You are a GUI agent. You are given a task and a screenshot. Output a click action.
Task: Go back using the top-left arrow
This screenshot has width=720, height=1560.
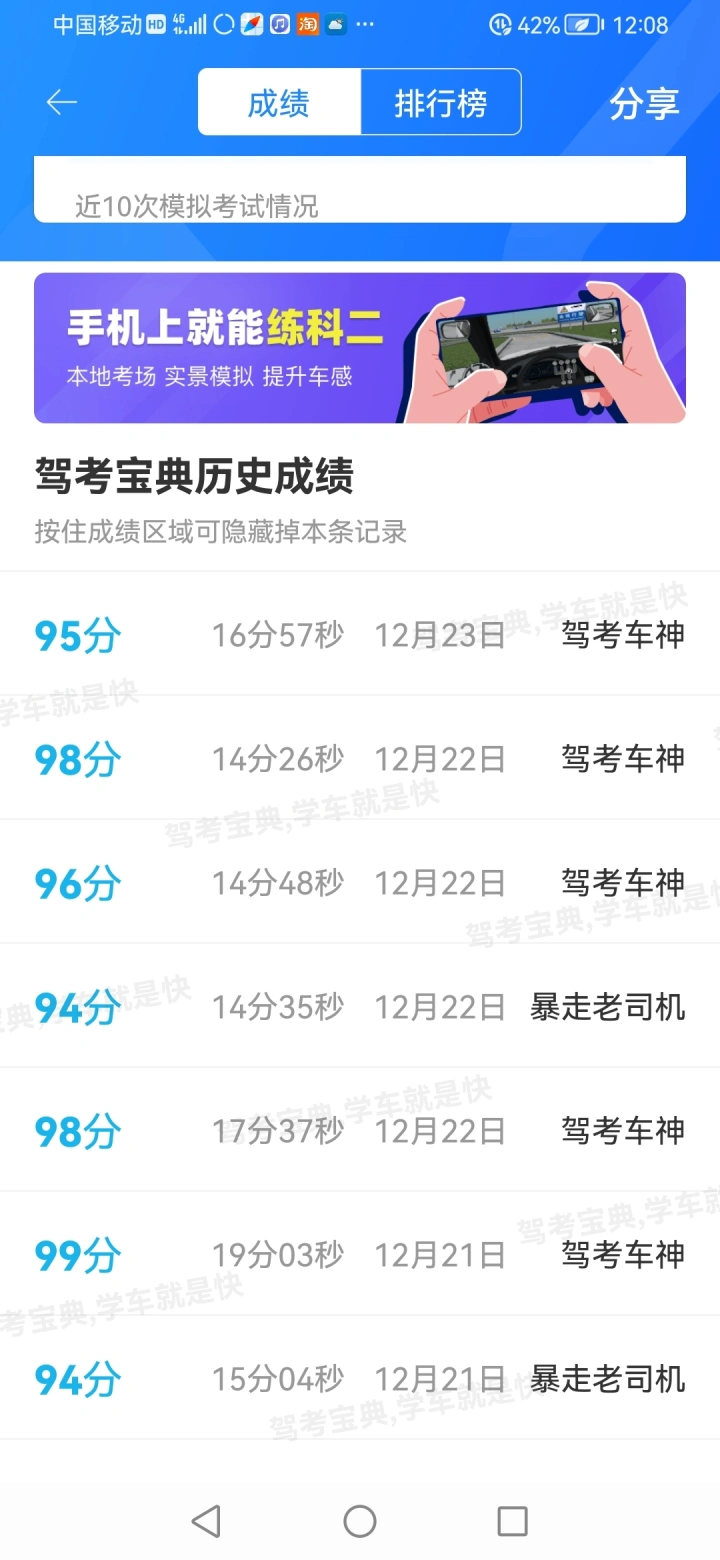62,102
